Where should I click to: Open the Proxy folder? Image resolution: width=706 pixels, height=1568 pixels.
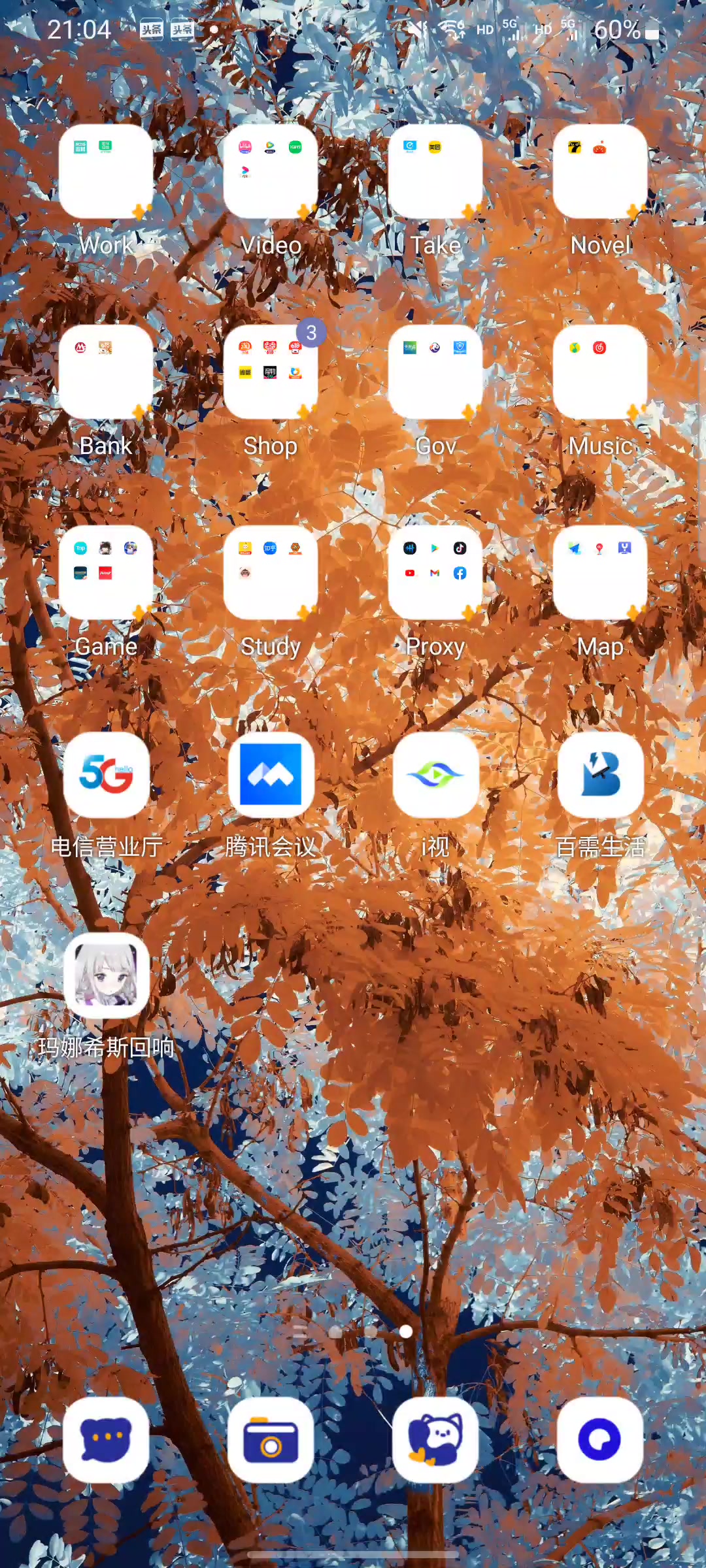click(x=435, y=572)
